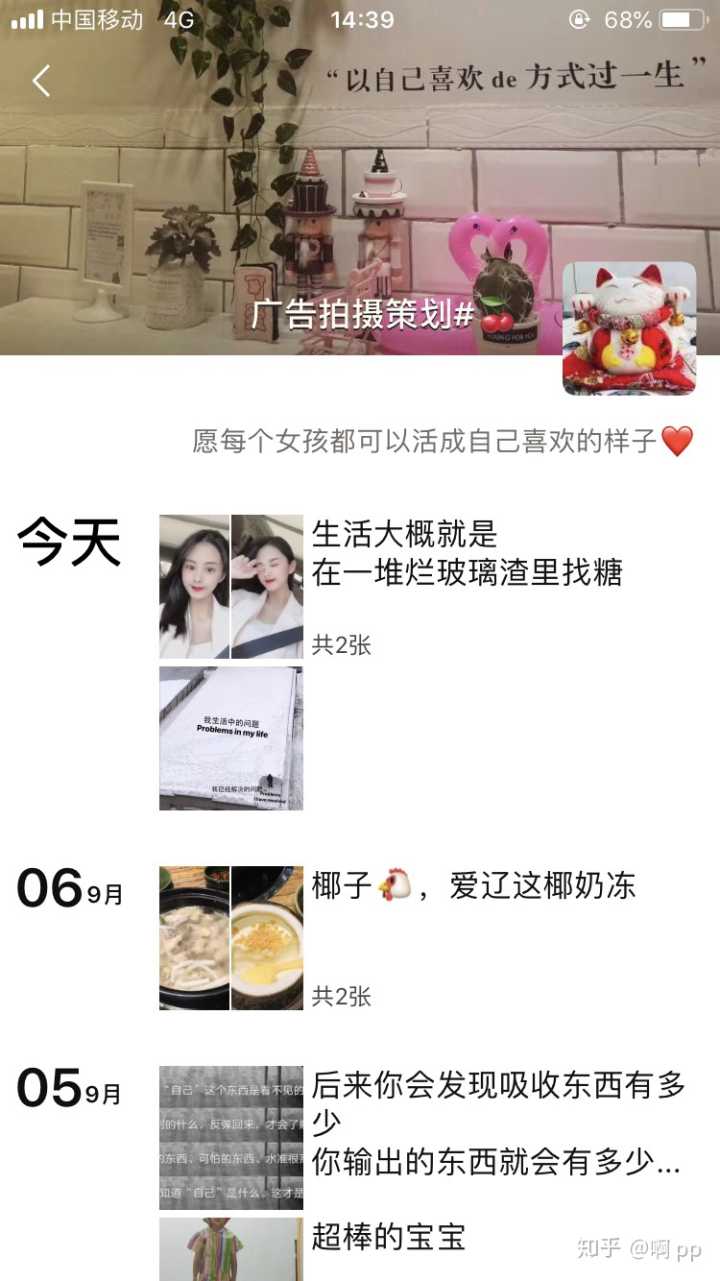Open the 椰子 椰奶冻 post
This screenshot has height=1281, width=720.
[x=473, y=886]
